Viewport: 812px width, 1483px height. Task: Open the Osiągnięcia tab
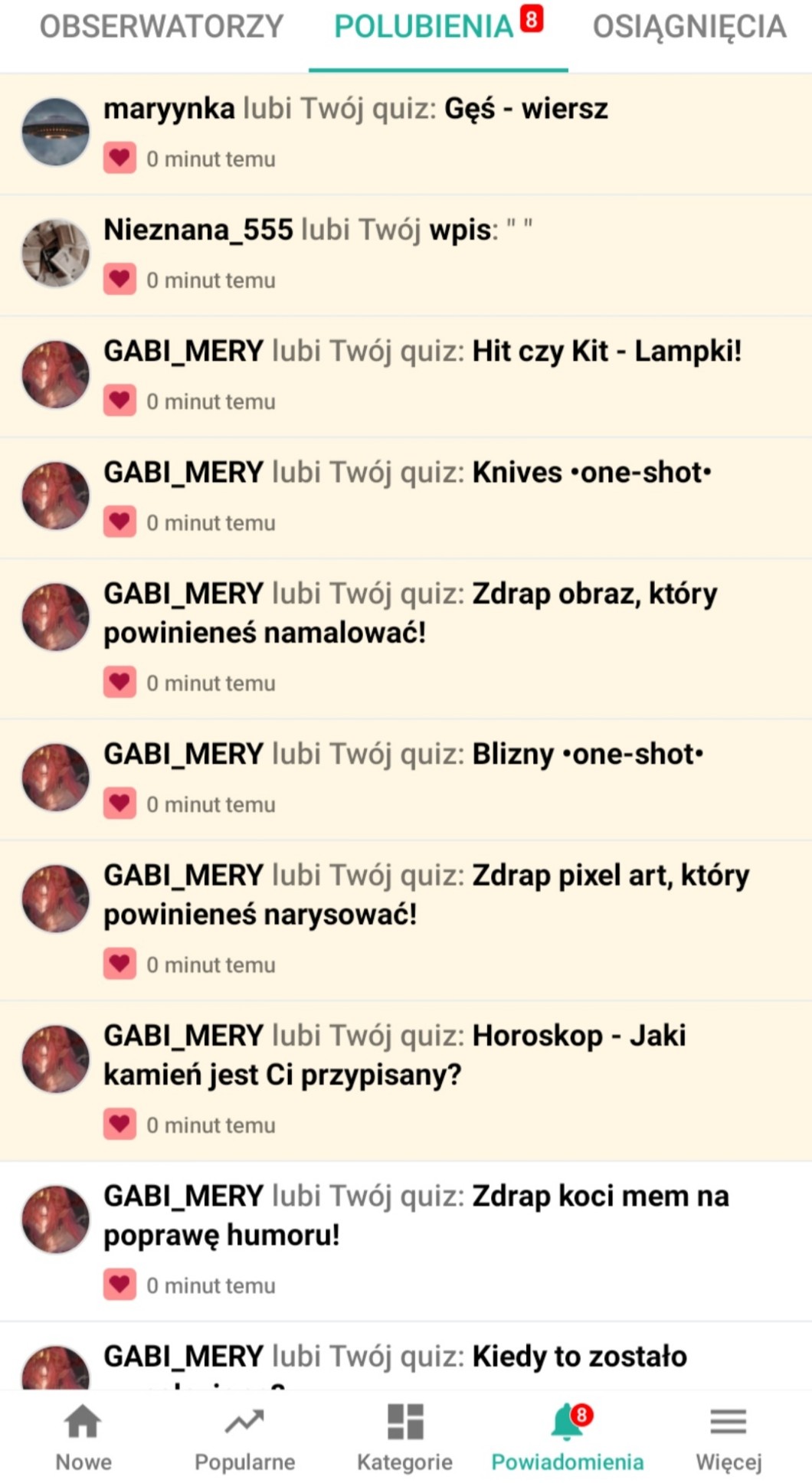689,28
